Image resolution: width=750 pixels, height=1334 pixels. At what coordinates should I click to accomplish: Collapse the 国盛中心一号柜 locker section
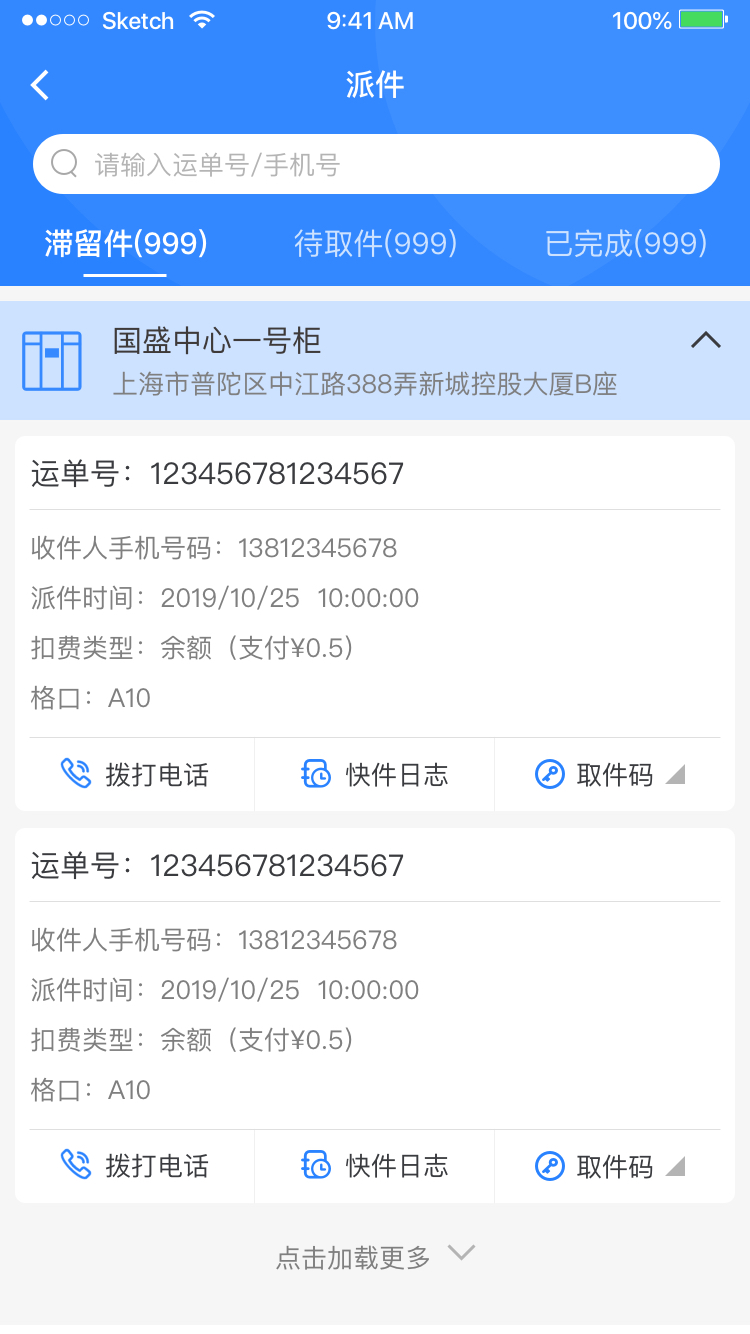707,341
